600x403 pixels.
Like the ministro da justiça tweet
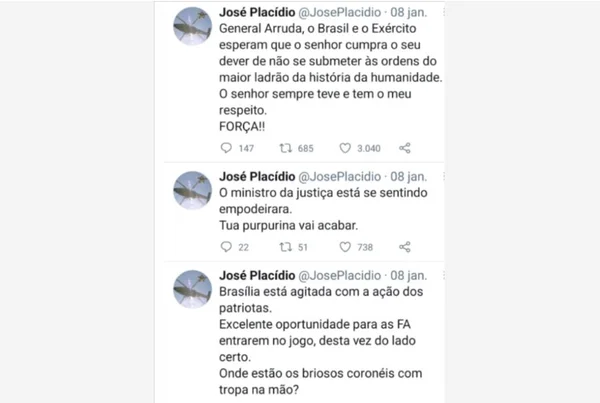coord(345,247)
